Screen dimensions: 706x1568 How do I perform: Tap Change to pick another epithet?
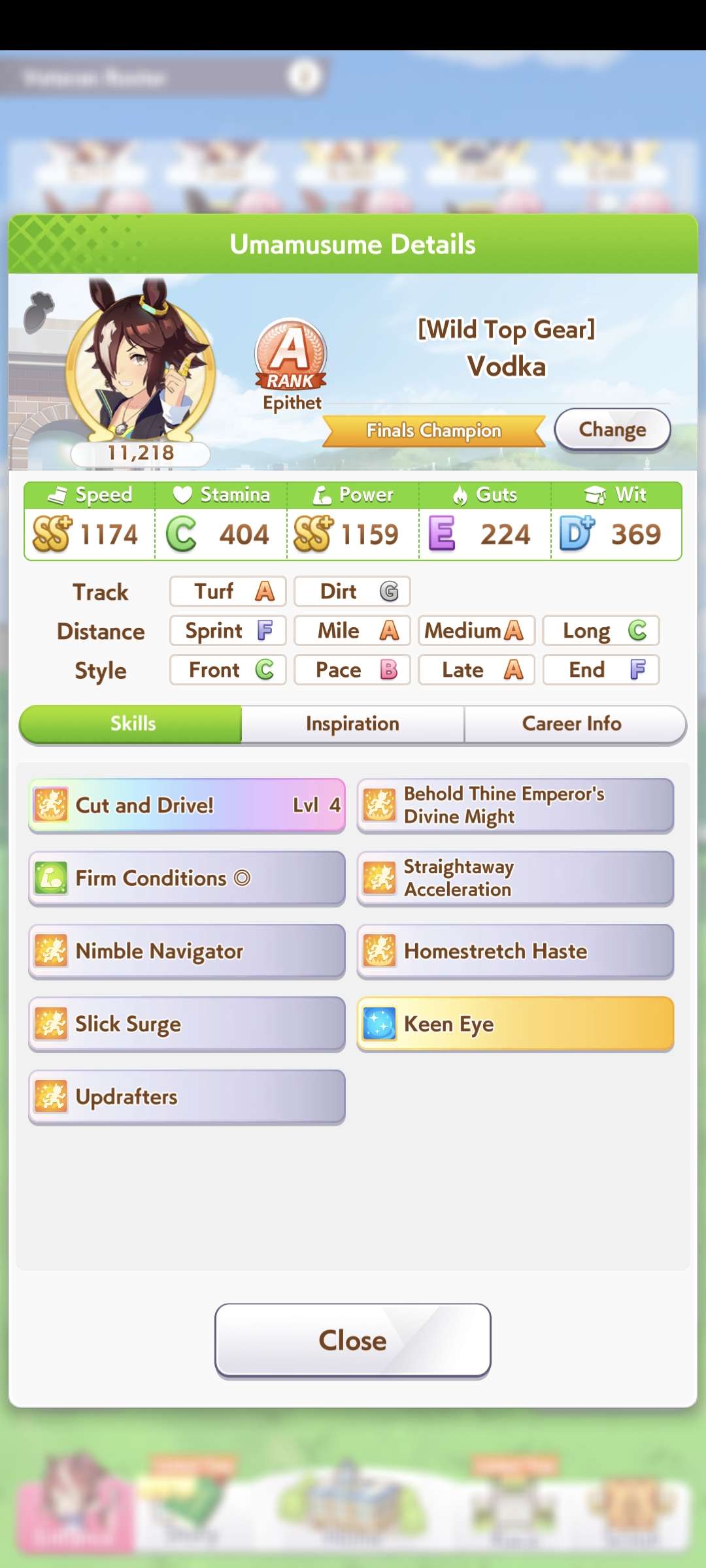click(613, 429)
